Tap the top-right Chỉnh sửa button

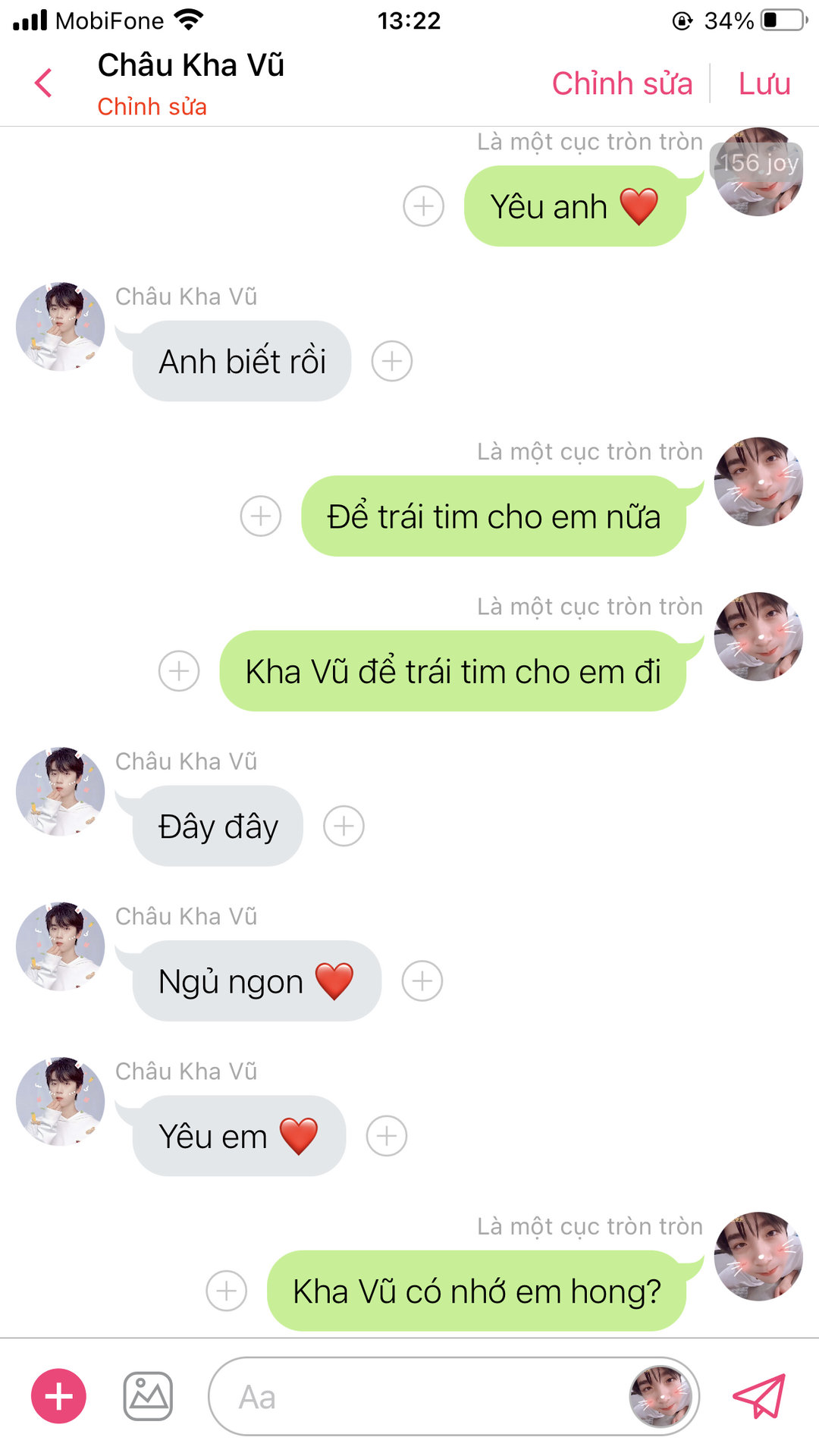click(x=622, y=83)
